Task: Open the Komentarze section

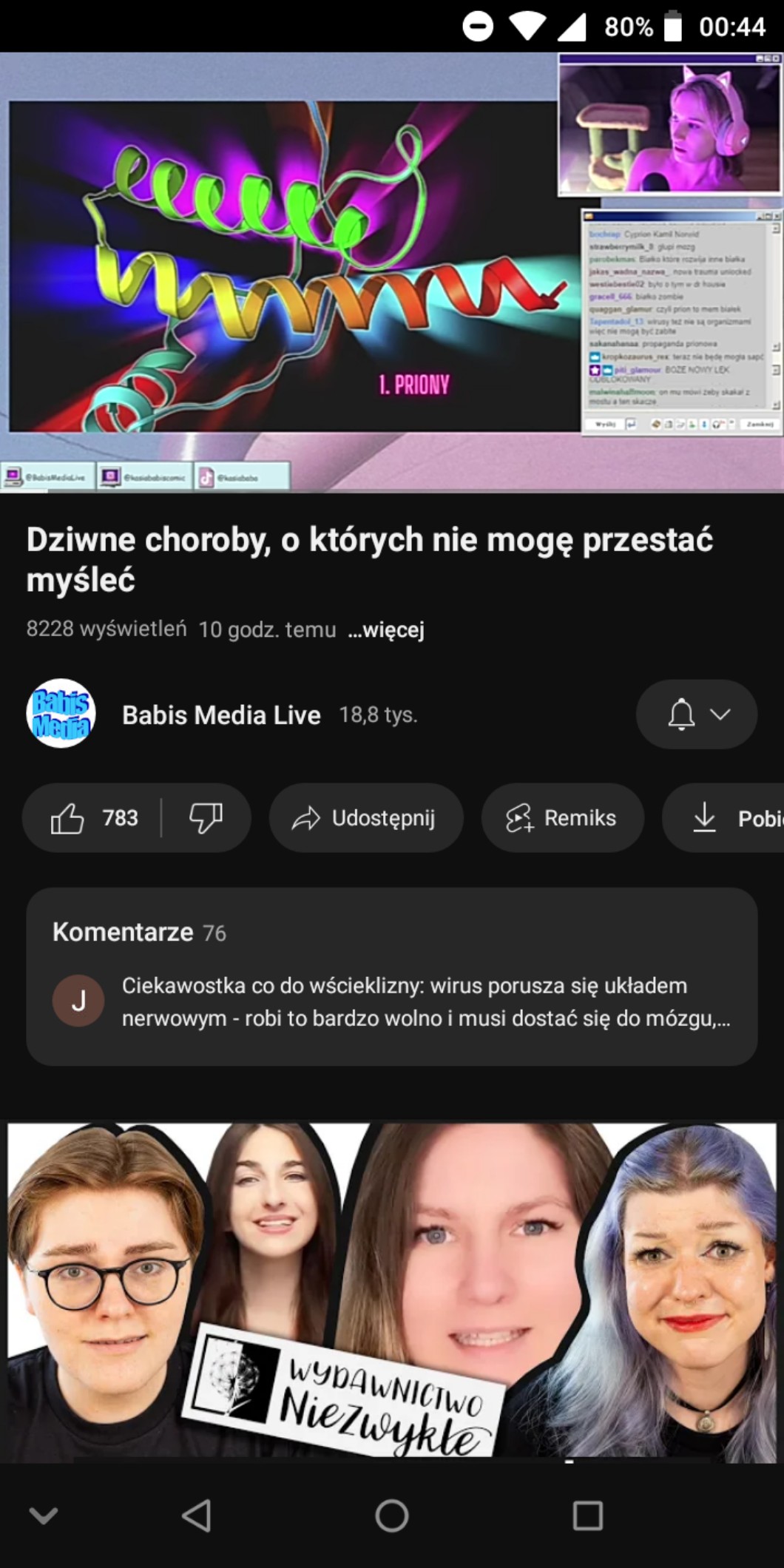Action: [392, 976]
